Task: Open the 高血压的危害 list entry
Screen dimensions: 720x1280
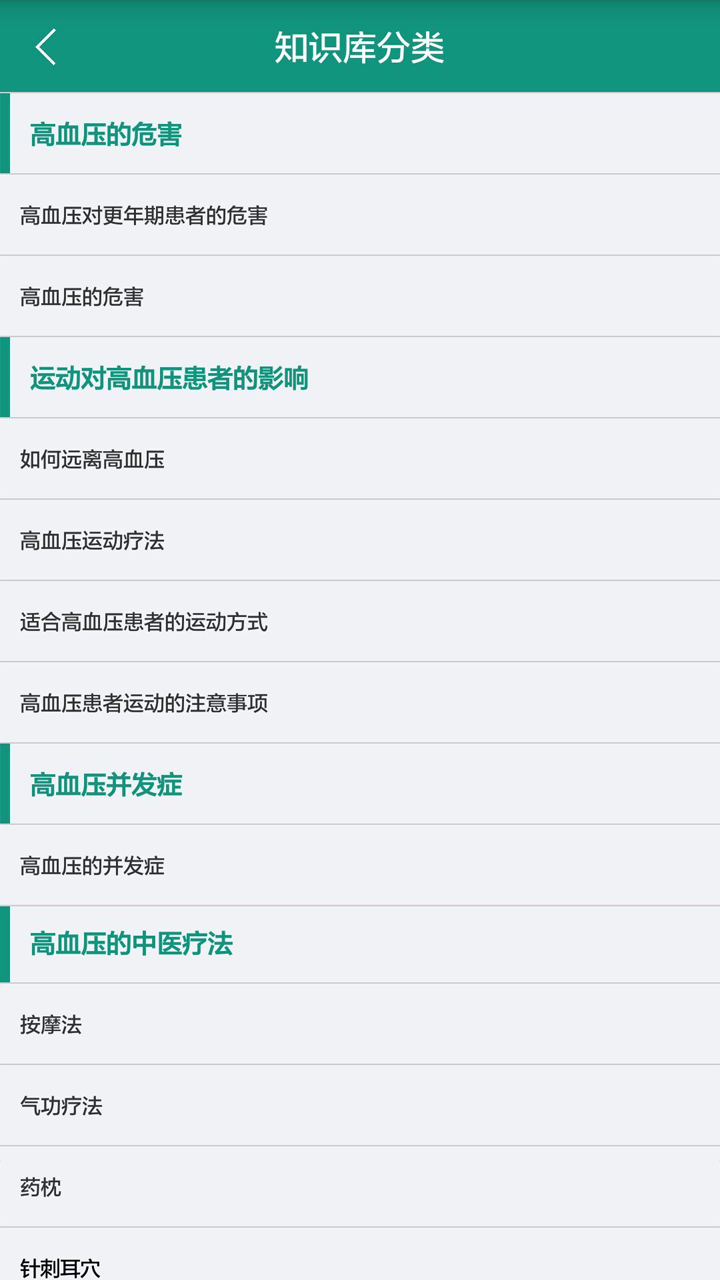Action: point(82,297)
